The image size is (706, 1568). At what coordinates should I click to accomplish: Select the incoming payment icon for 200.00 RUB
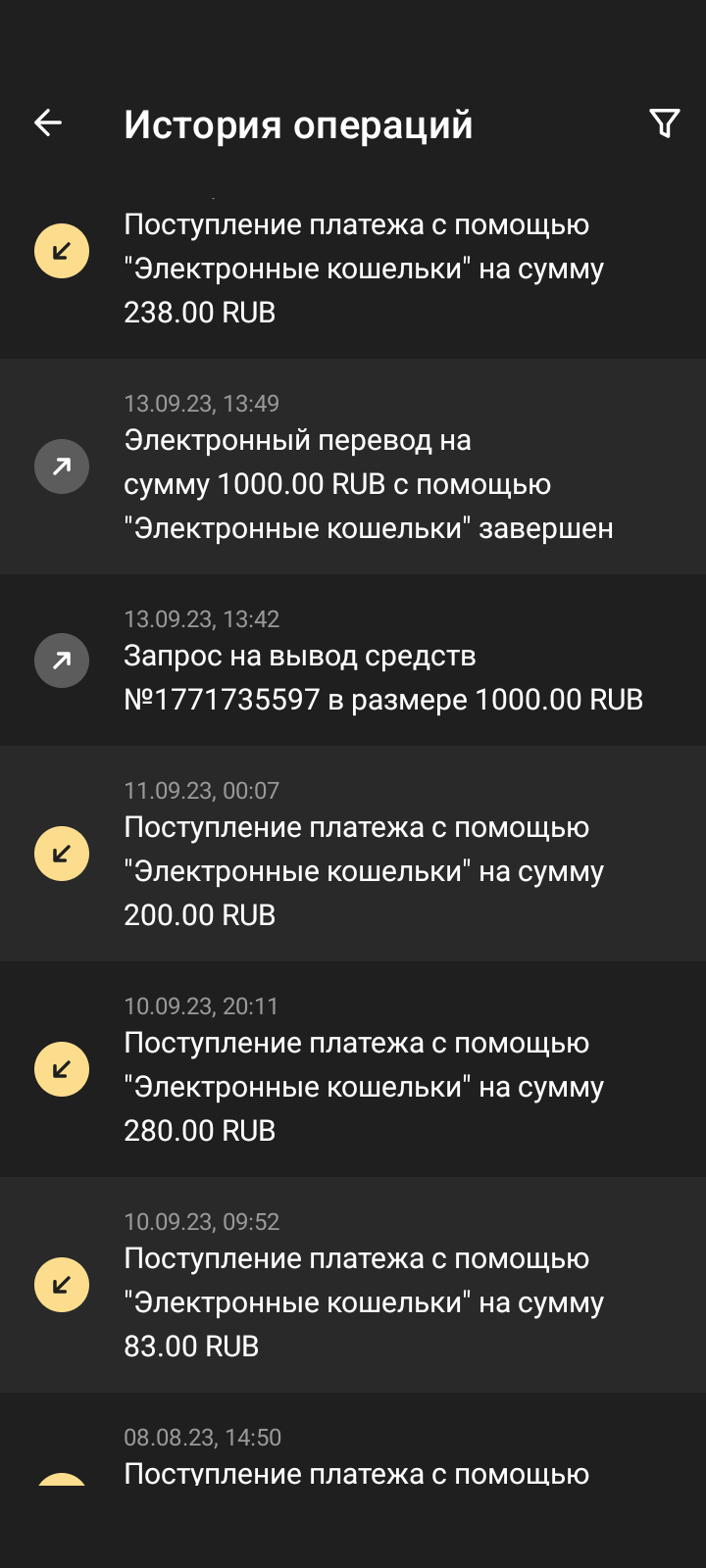click(62, 853)
